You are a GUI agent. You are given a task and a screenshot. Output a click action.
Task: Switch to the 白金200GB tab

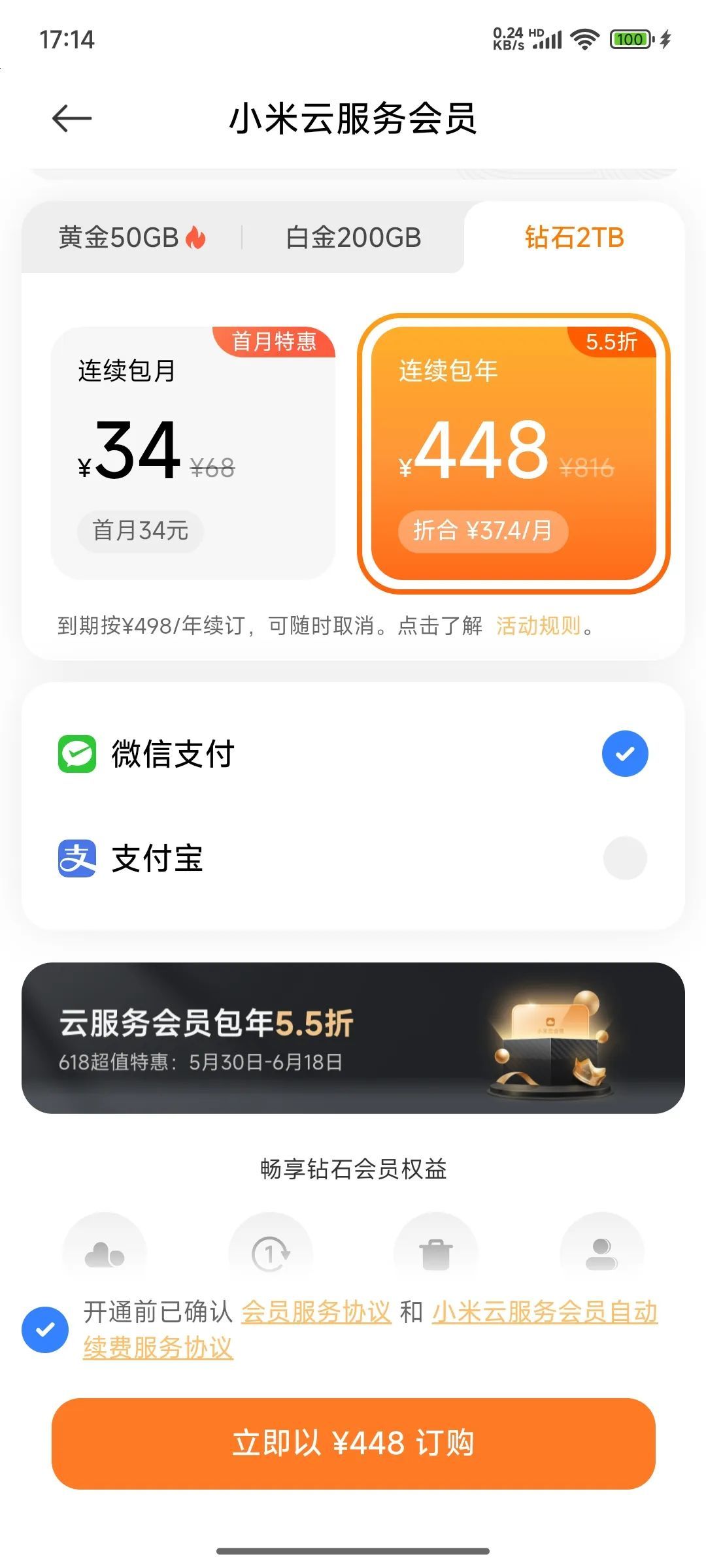click(353, 238)
